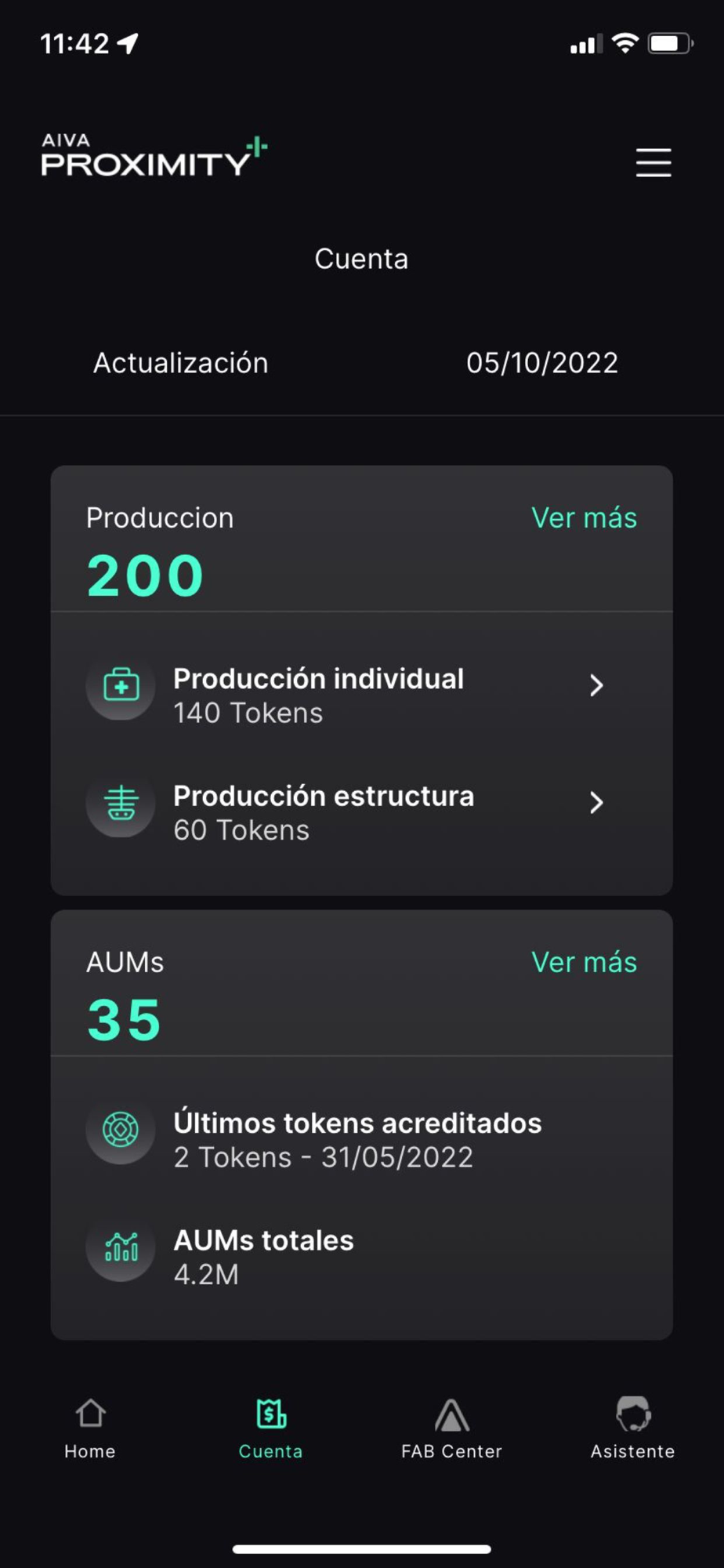This screenshot has width=724, height=1568.
Task: Open the hamburger menu
Action: point(653,162)
